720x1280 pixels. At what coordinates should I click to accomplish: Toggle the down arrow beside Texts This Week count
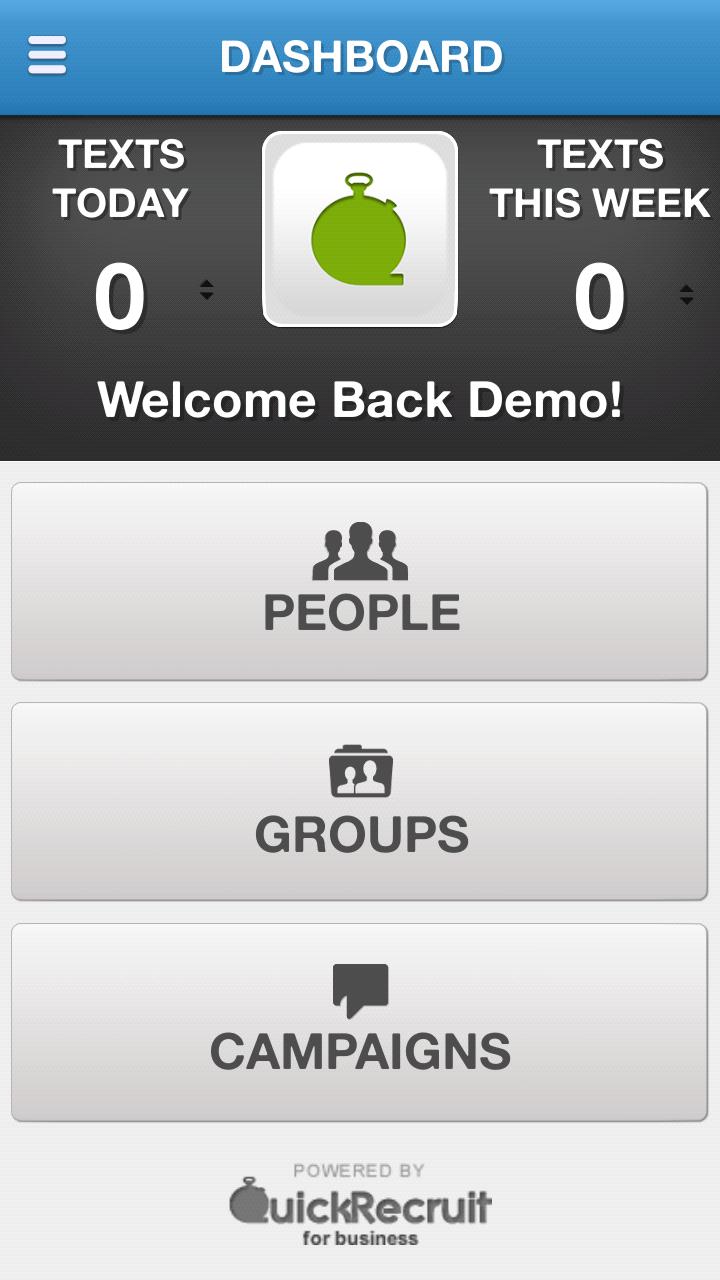click(688, 299)
